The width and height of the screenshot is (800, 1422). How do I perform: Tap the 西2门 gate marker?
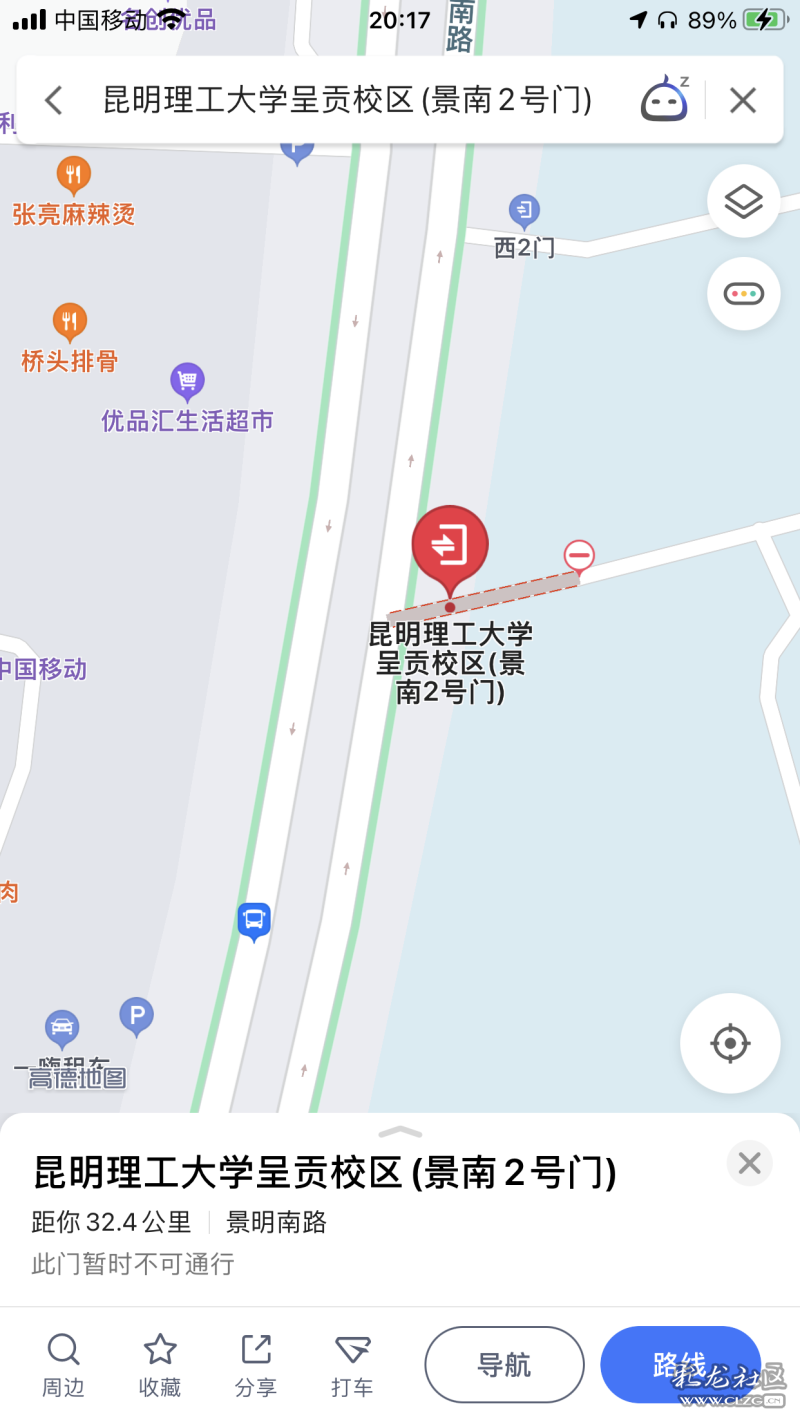524,212
